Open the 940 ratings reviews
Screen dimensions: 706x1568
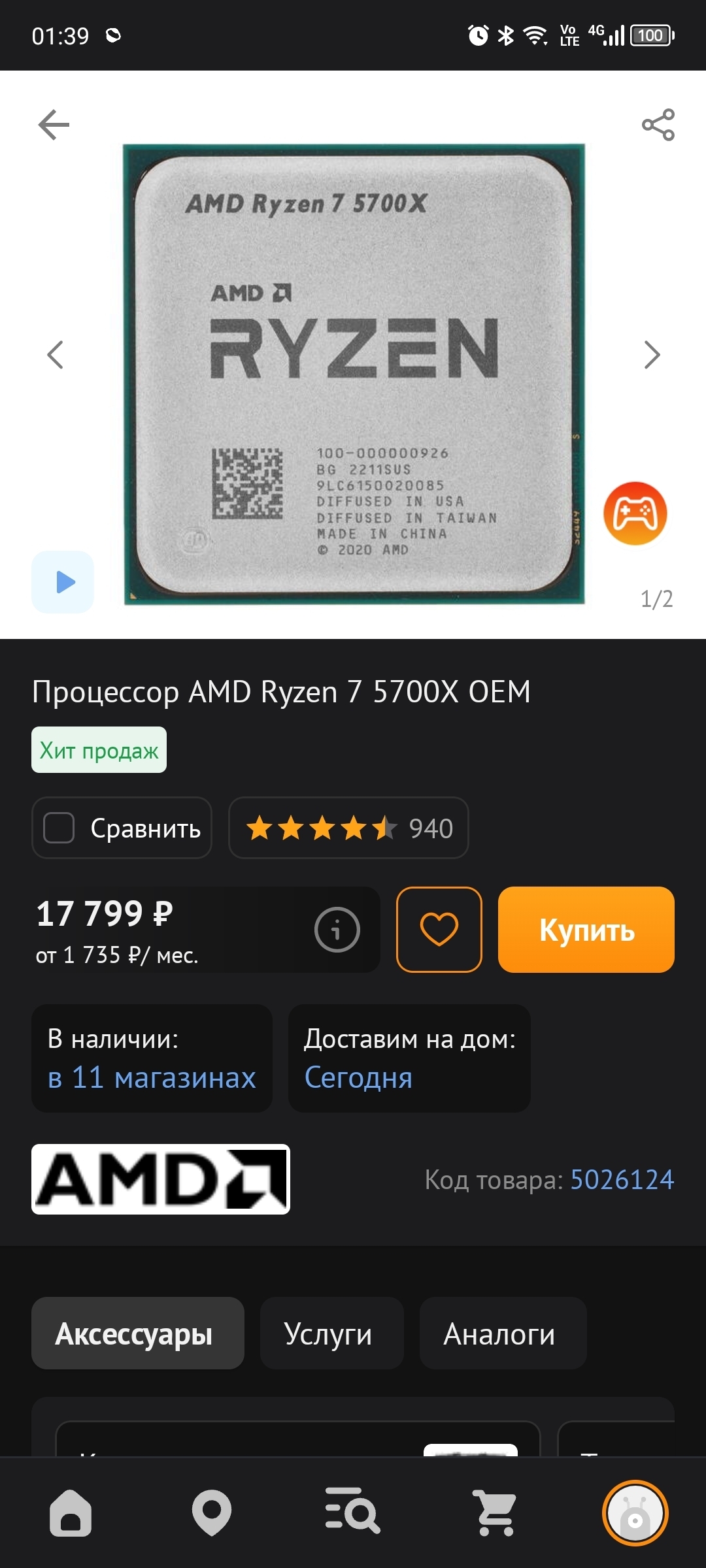pyautogui.click(x=348, y=828)
